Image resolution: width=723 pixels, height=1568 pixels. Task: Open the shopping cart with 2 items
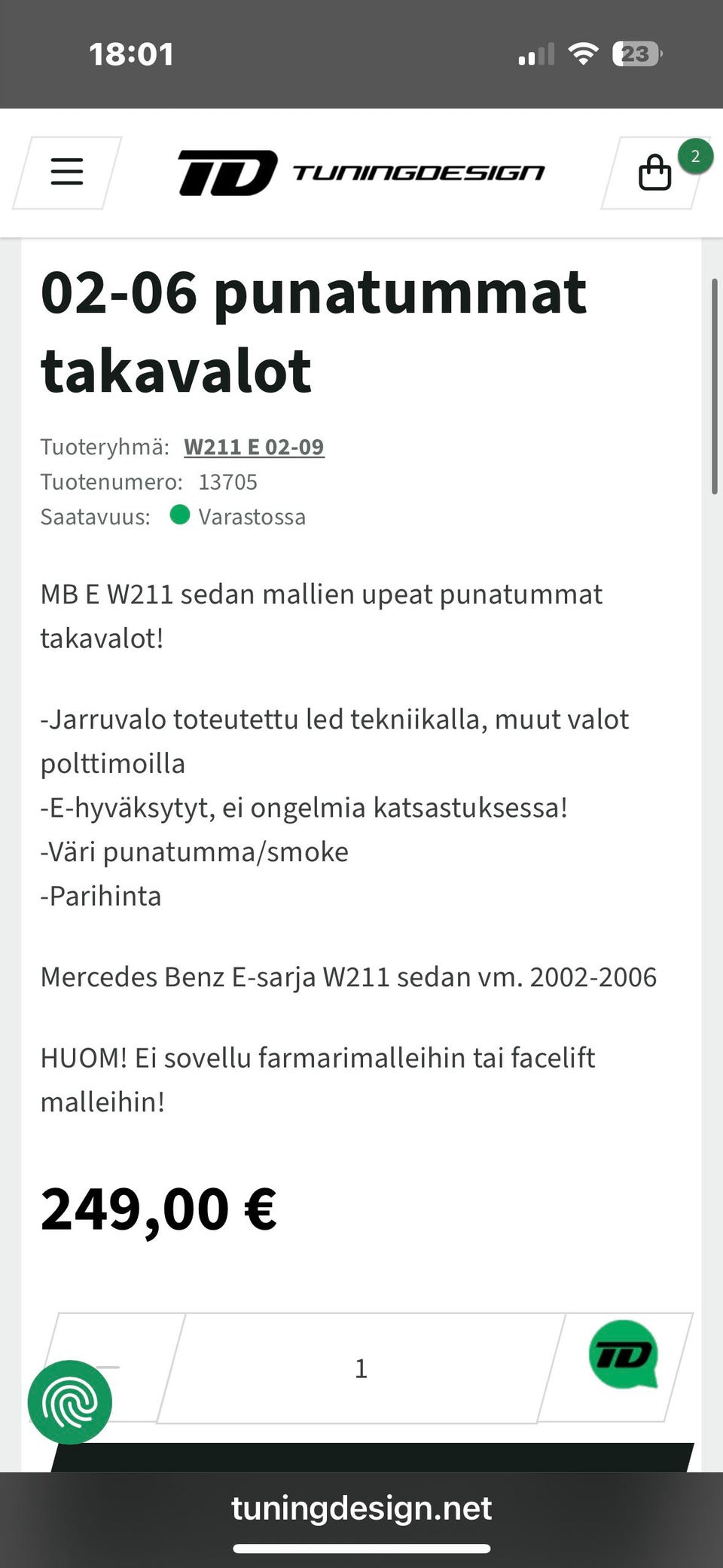coord(655,173)
